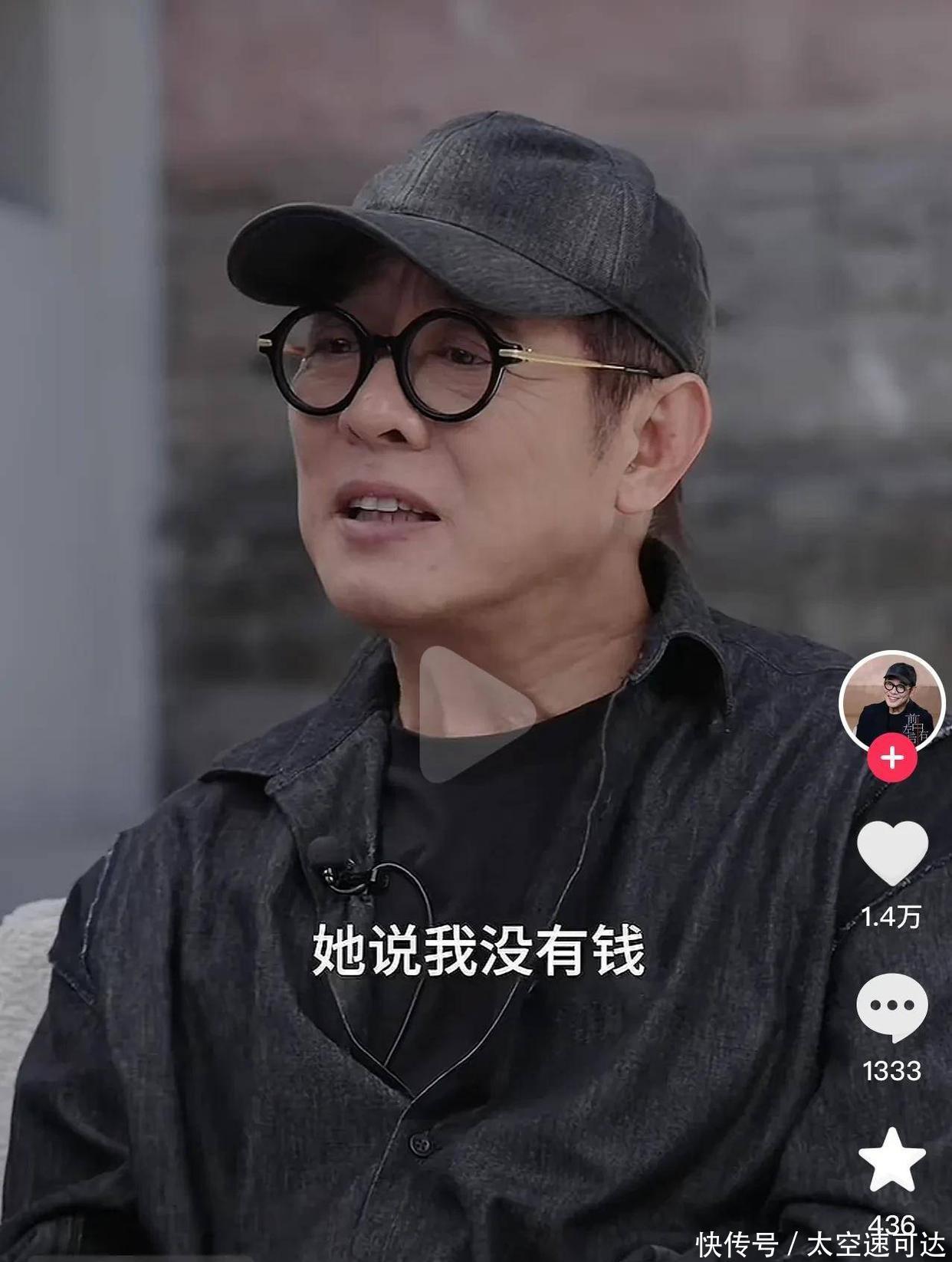Add this video to favorites
The height and width of the screenshot is (1262, 952).
coord(891,1159)
